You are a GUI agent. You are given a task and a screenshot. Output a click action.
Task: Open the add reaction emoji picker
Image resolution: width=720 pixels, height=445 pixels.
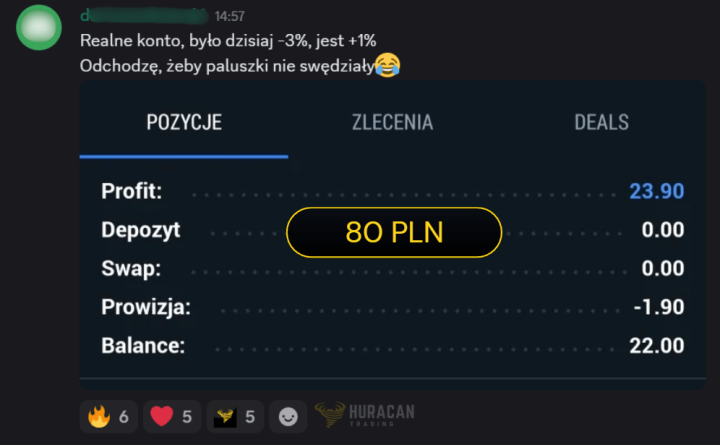pyautogui.click(x=288, y=416)
